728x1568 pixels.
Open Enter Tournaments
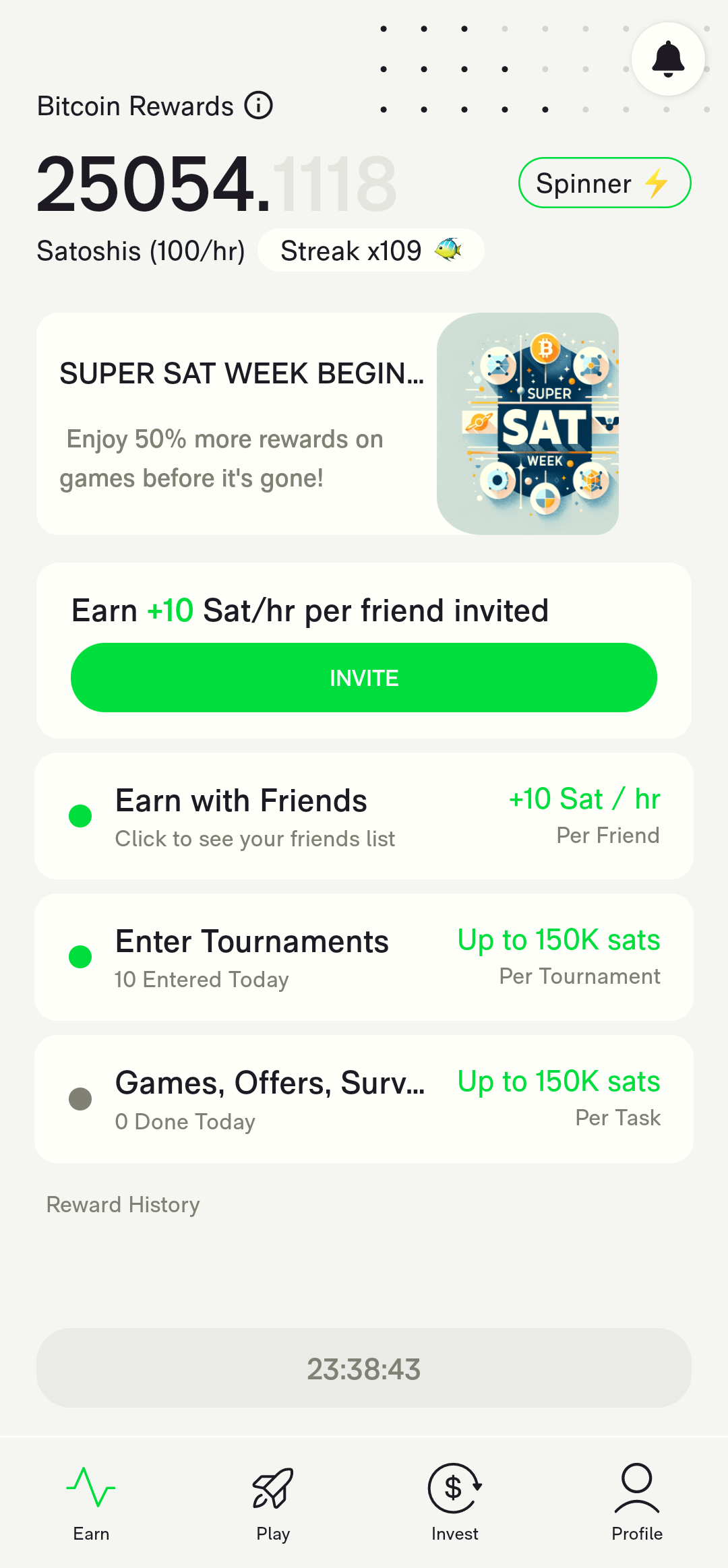[x=364, y=958]
